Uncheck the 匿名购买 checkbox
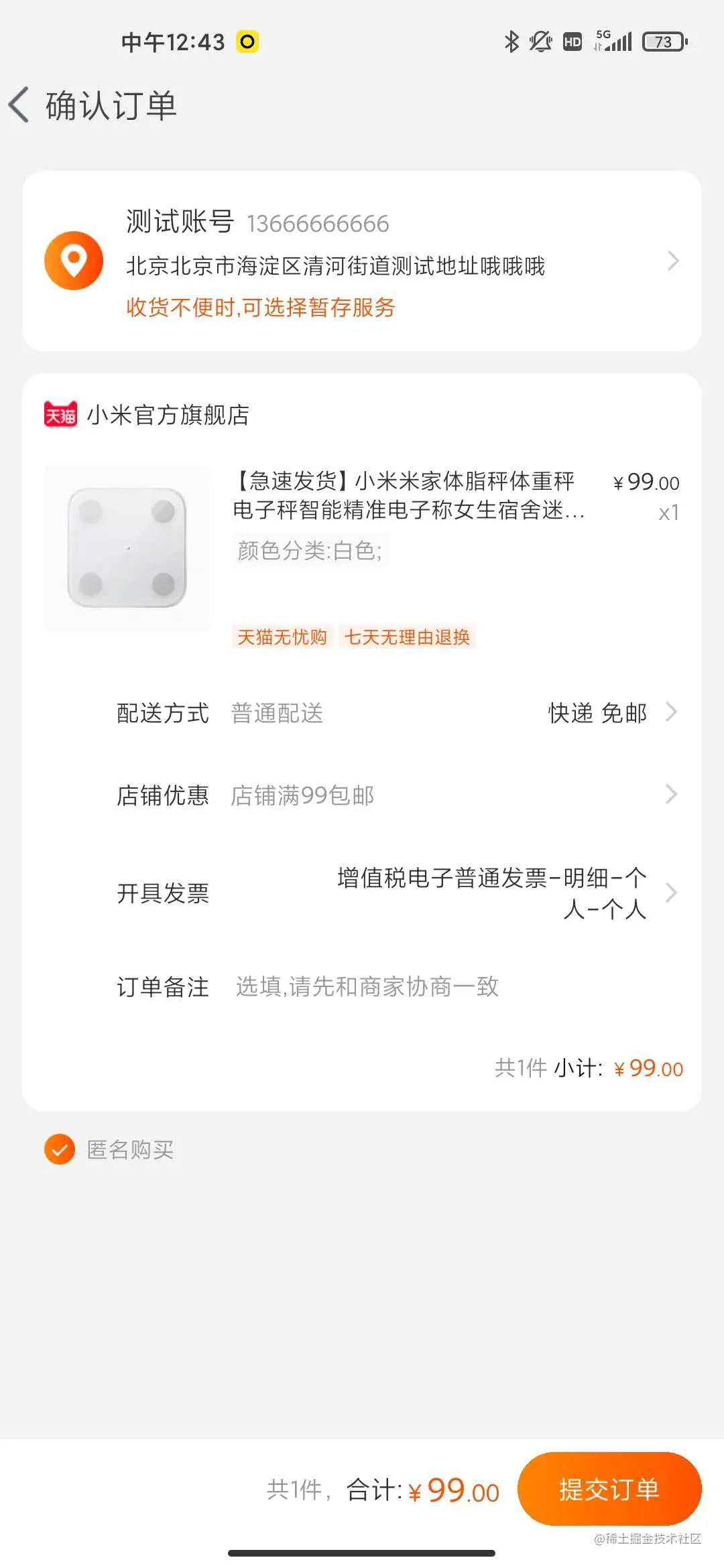 click(60, 1149)
